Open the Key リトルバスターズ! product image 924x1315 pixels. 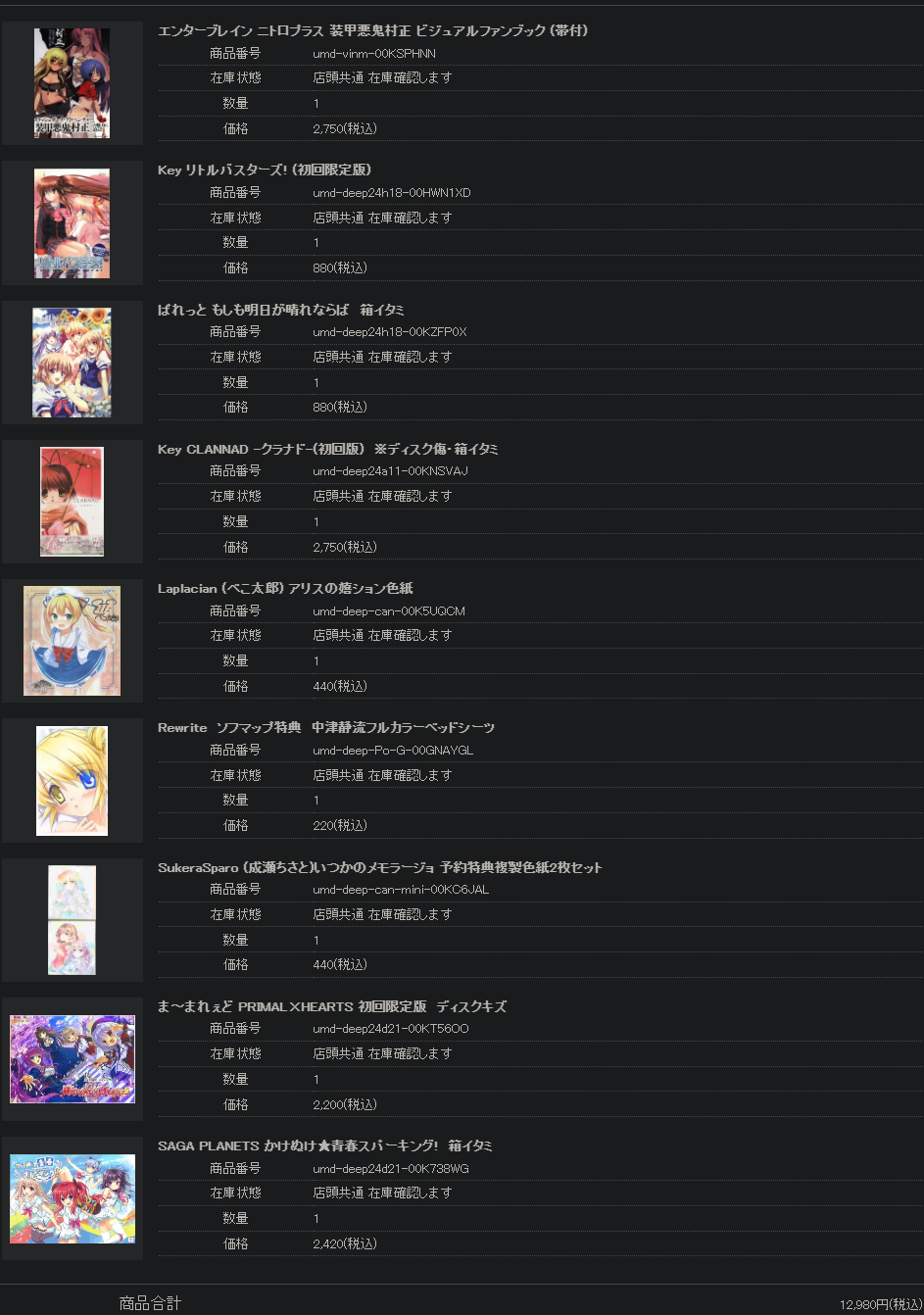point(72,223)
